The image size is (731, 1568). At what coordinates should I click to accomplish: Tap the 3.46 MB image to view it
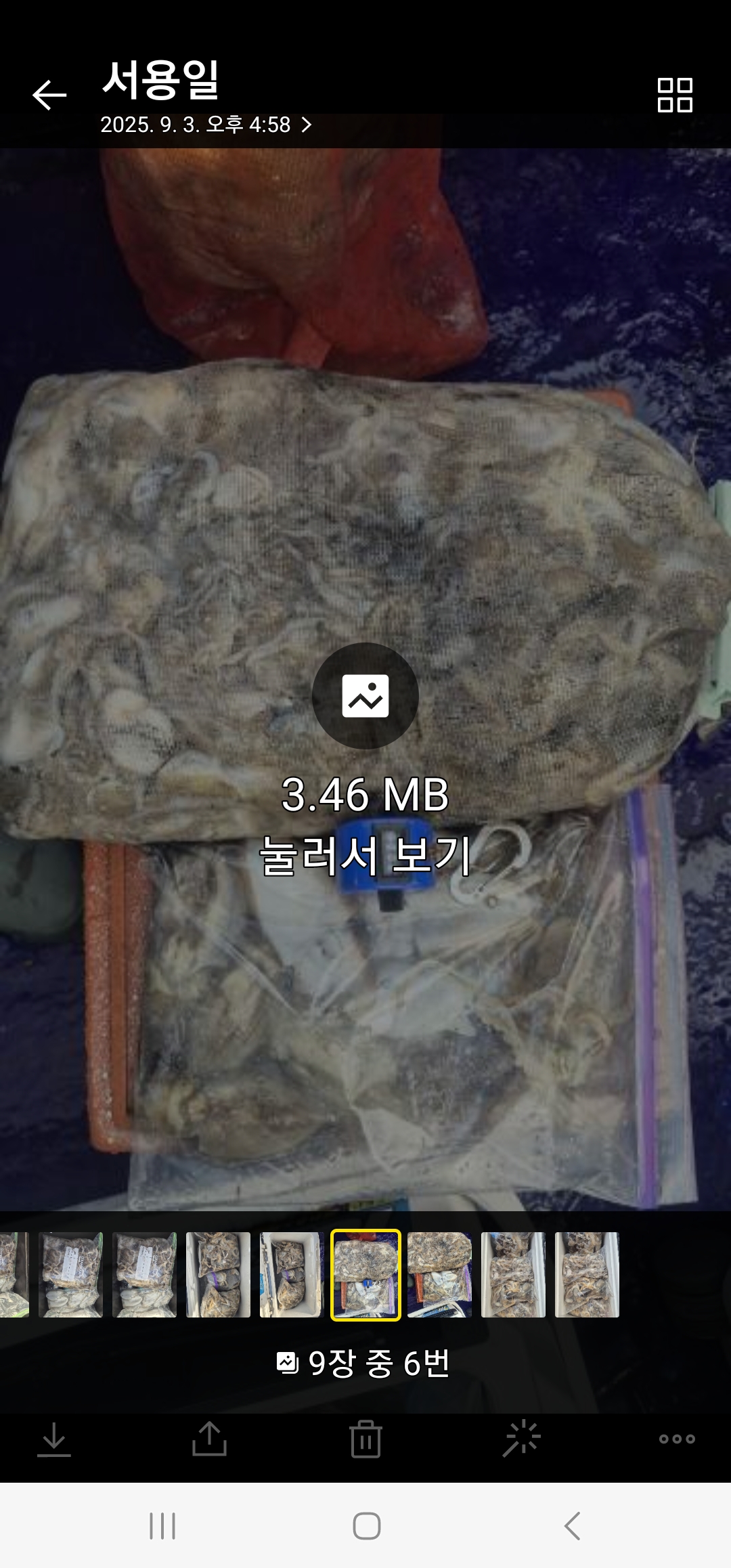point(365,696)
